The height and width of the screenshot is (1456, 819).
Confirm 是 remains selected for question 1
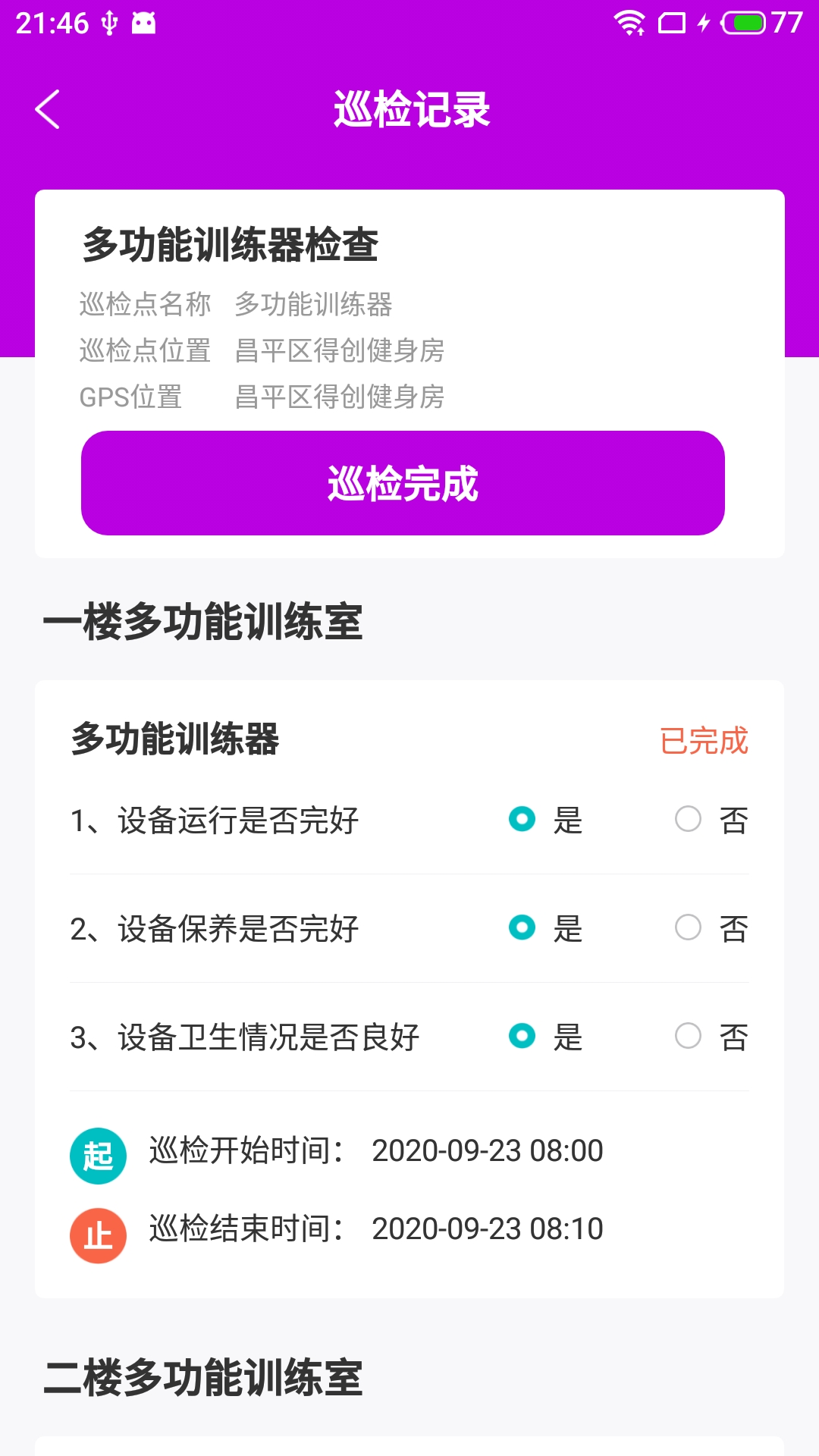521,820
